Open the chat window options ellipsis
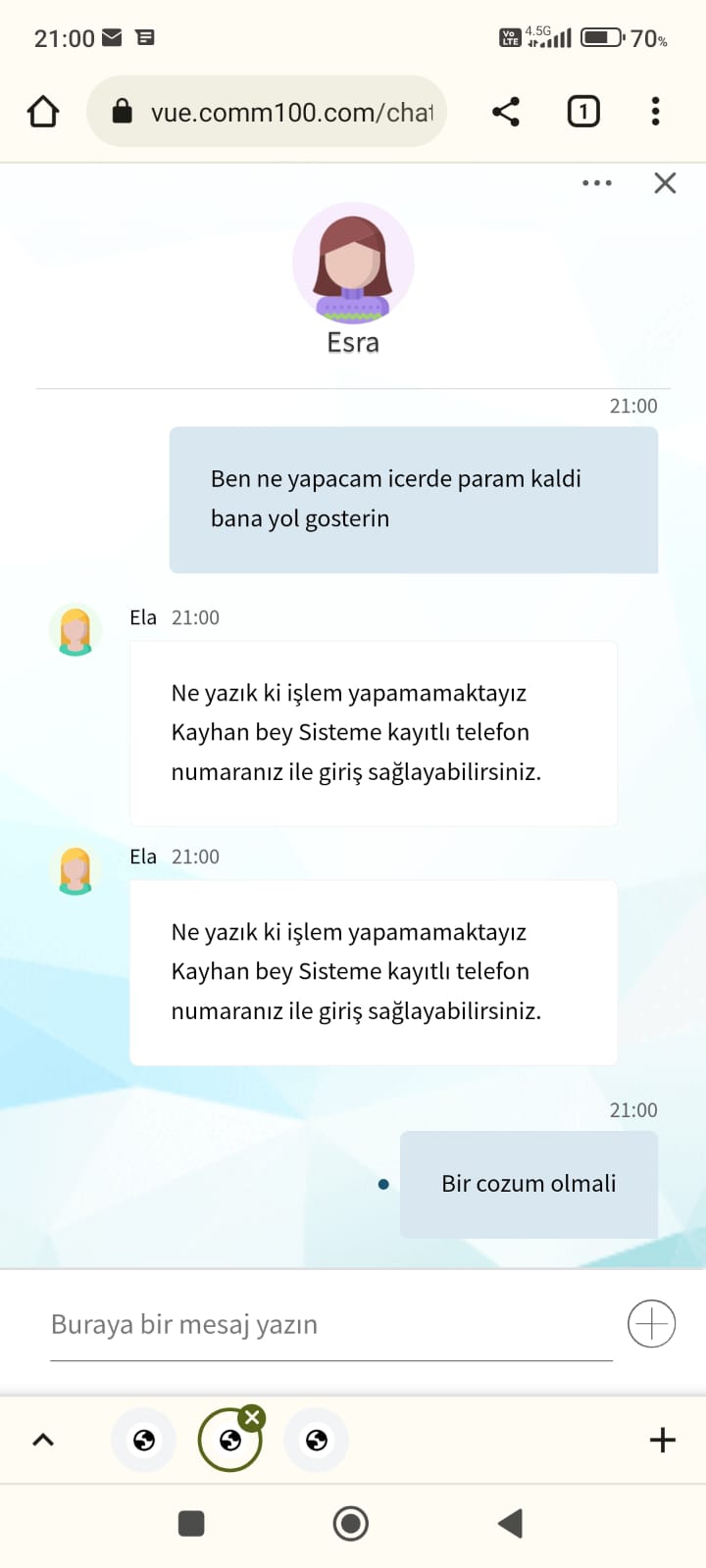This screenshot has width=706, height=1568. pyautogui.click(x=597, y=183)
